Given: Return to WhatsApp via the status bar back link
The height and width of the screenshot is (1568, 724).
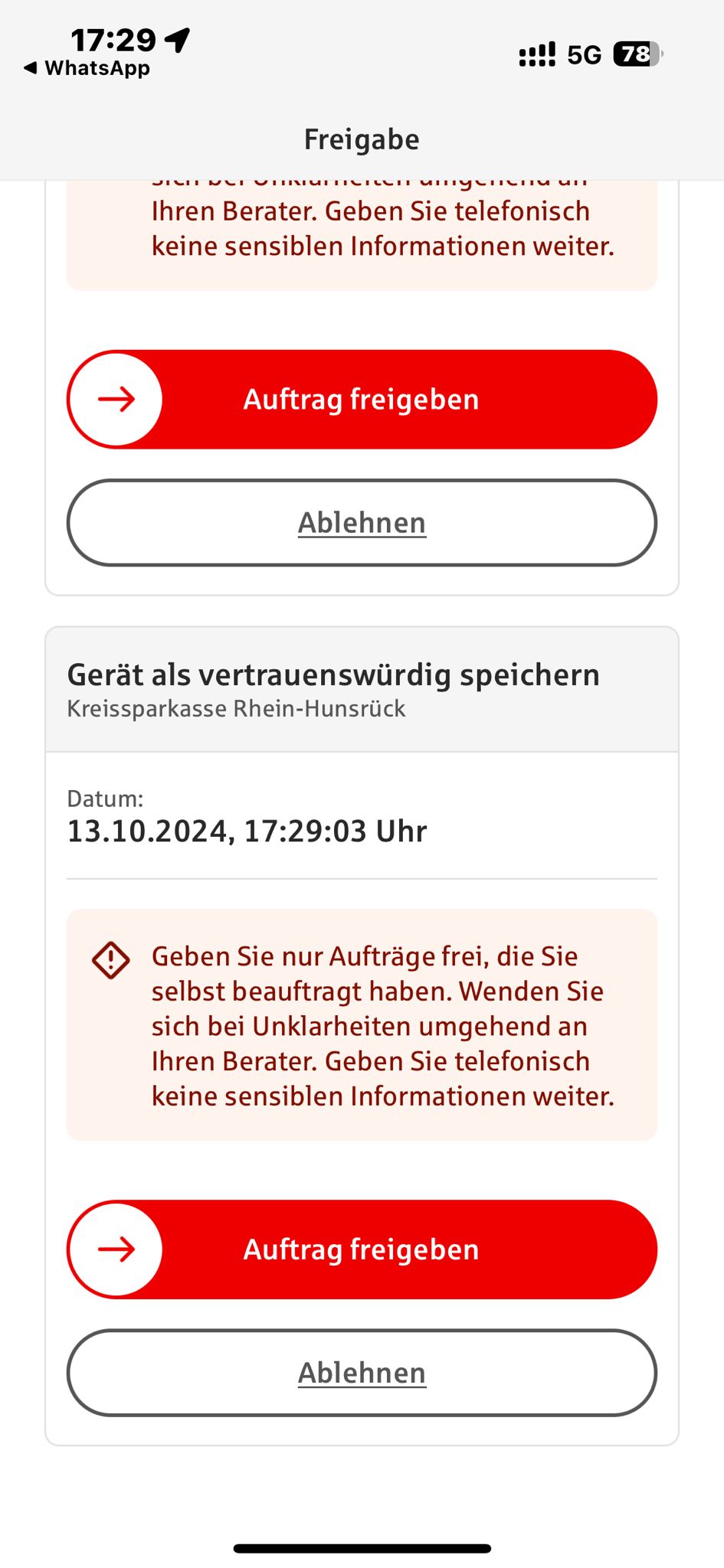Looking at the screenshot, I should point(87,68).
